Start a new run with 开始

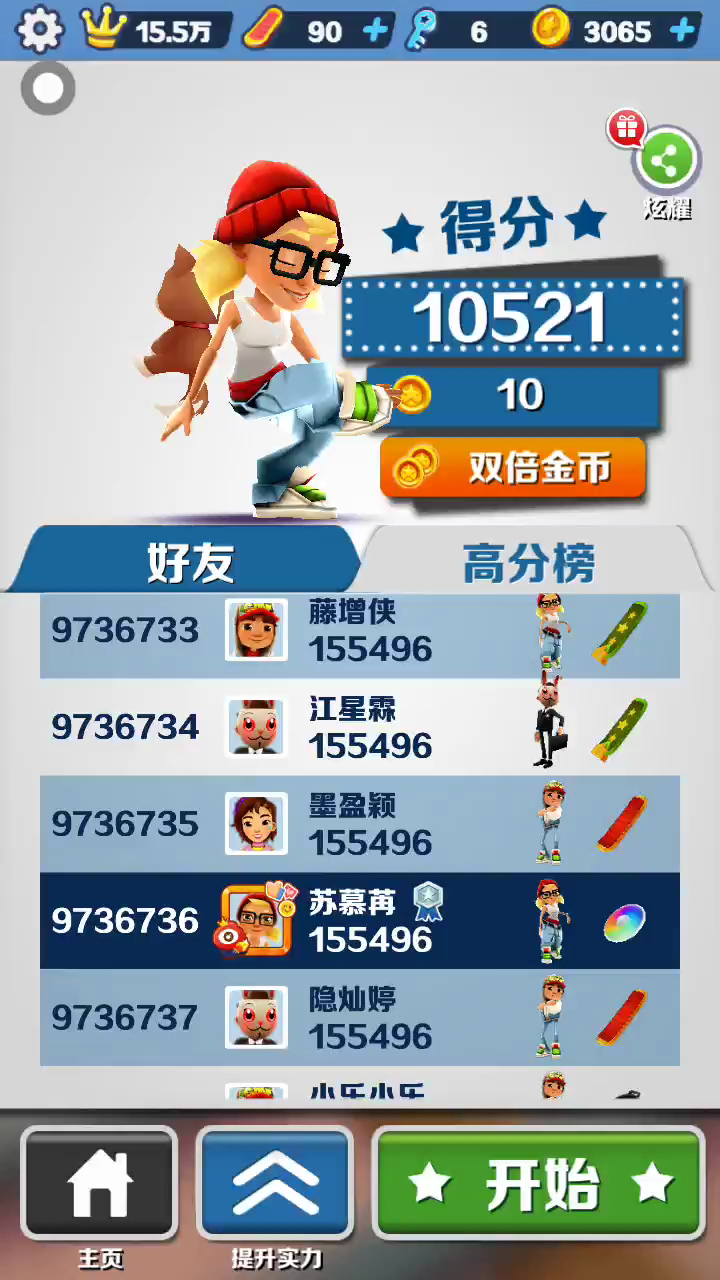point(539,1183)
